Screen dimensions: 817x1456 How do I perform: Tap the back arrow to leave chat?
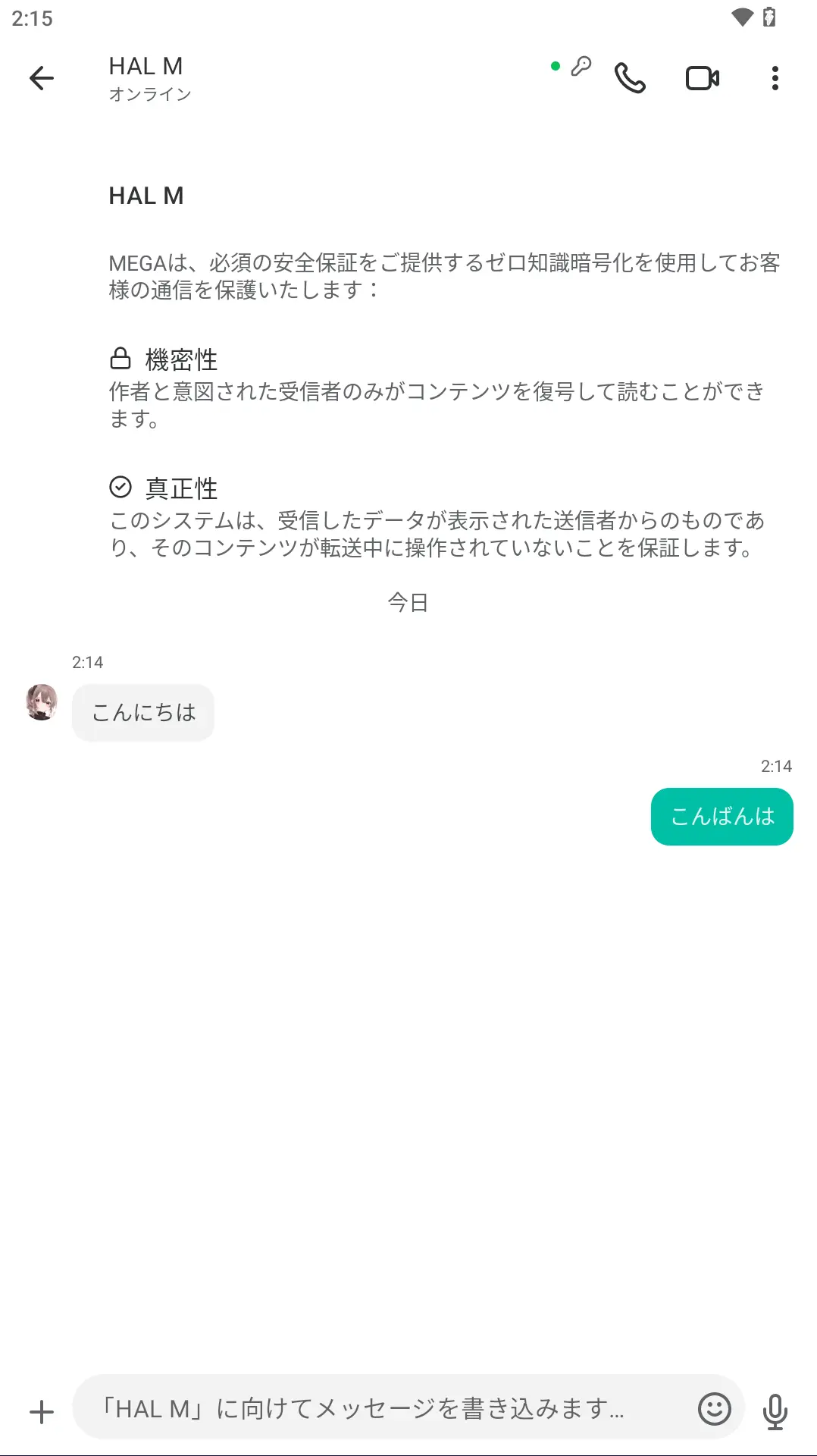point(40,77)
